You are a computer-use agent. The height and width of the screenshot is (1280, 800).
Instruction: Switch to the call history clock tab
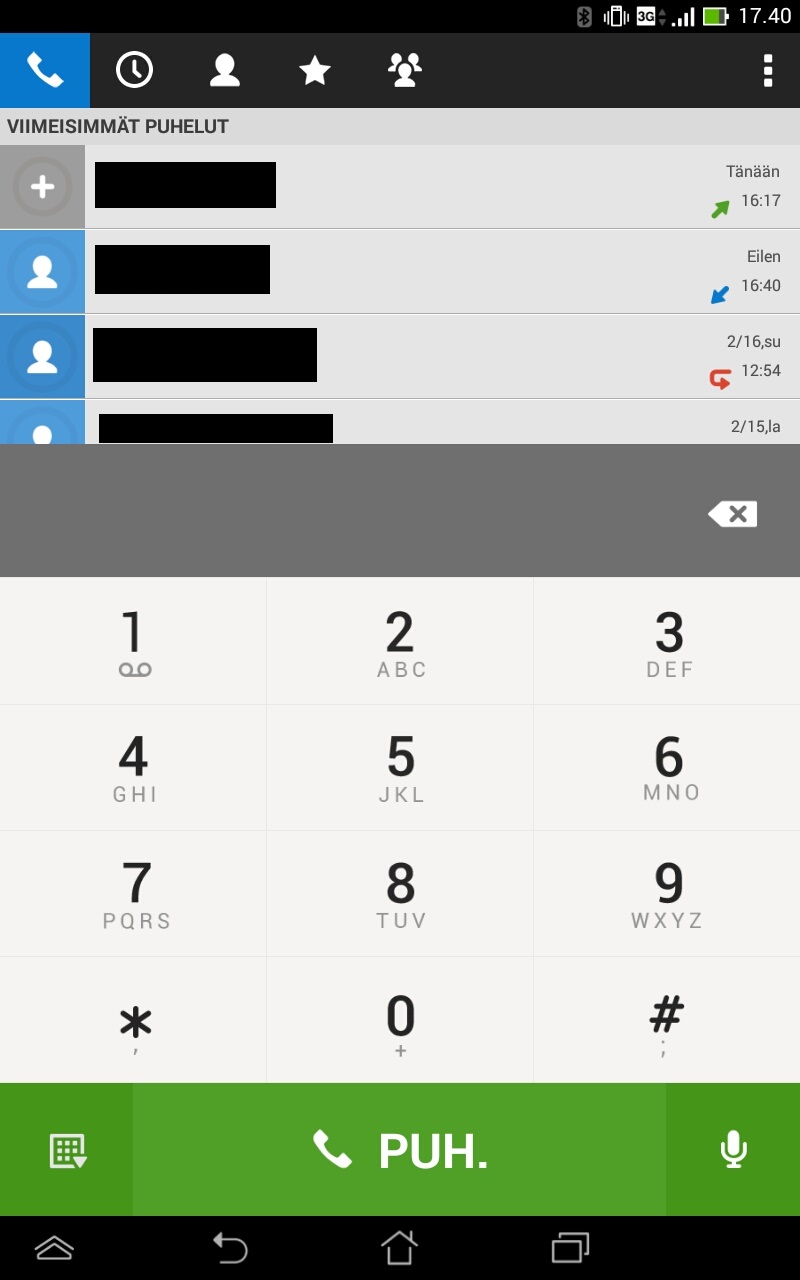pyautogui.click(x=134, y=70)
